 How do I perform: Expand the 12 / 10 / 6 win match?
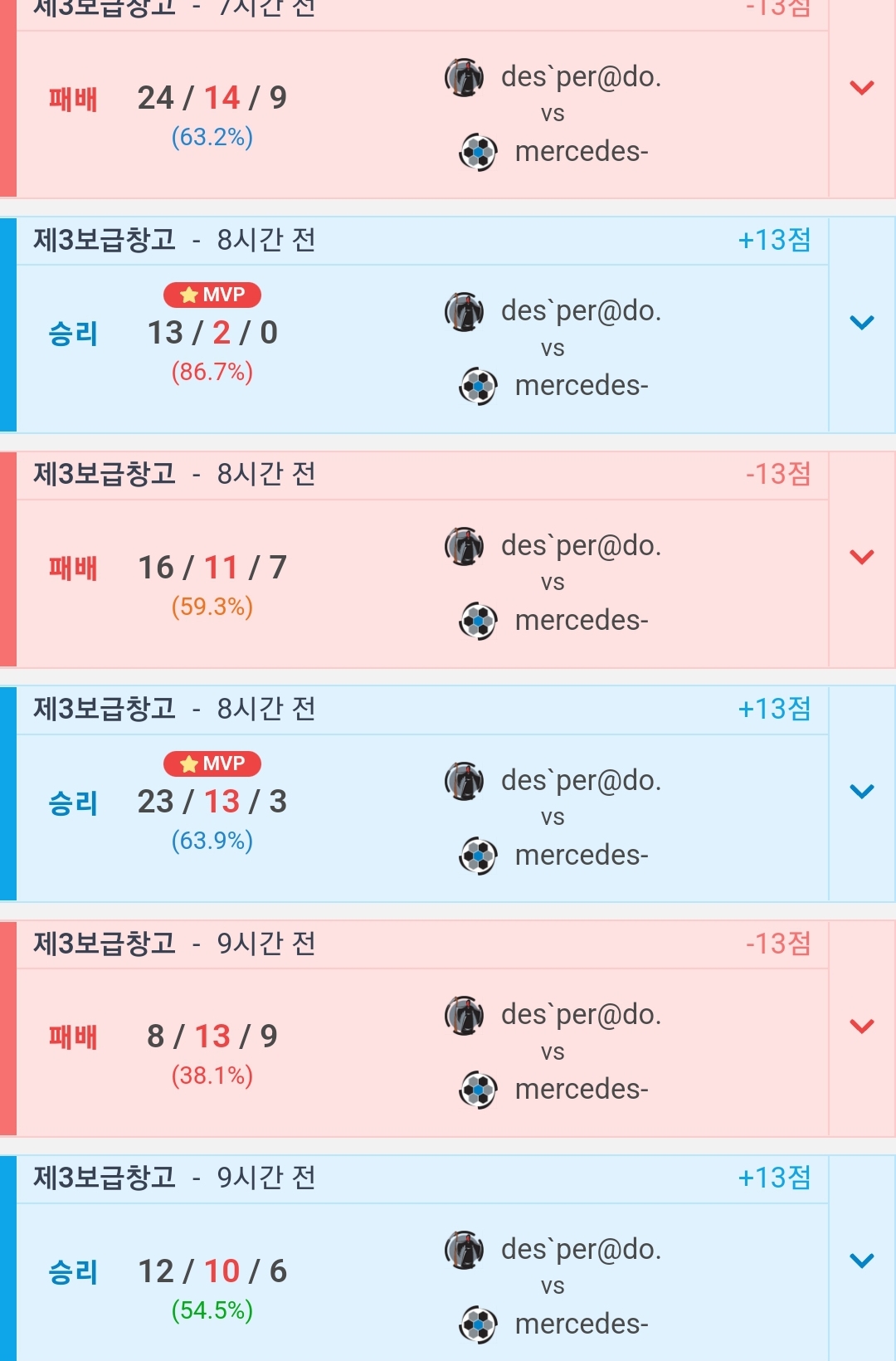coord(862,1261)
